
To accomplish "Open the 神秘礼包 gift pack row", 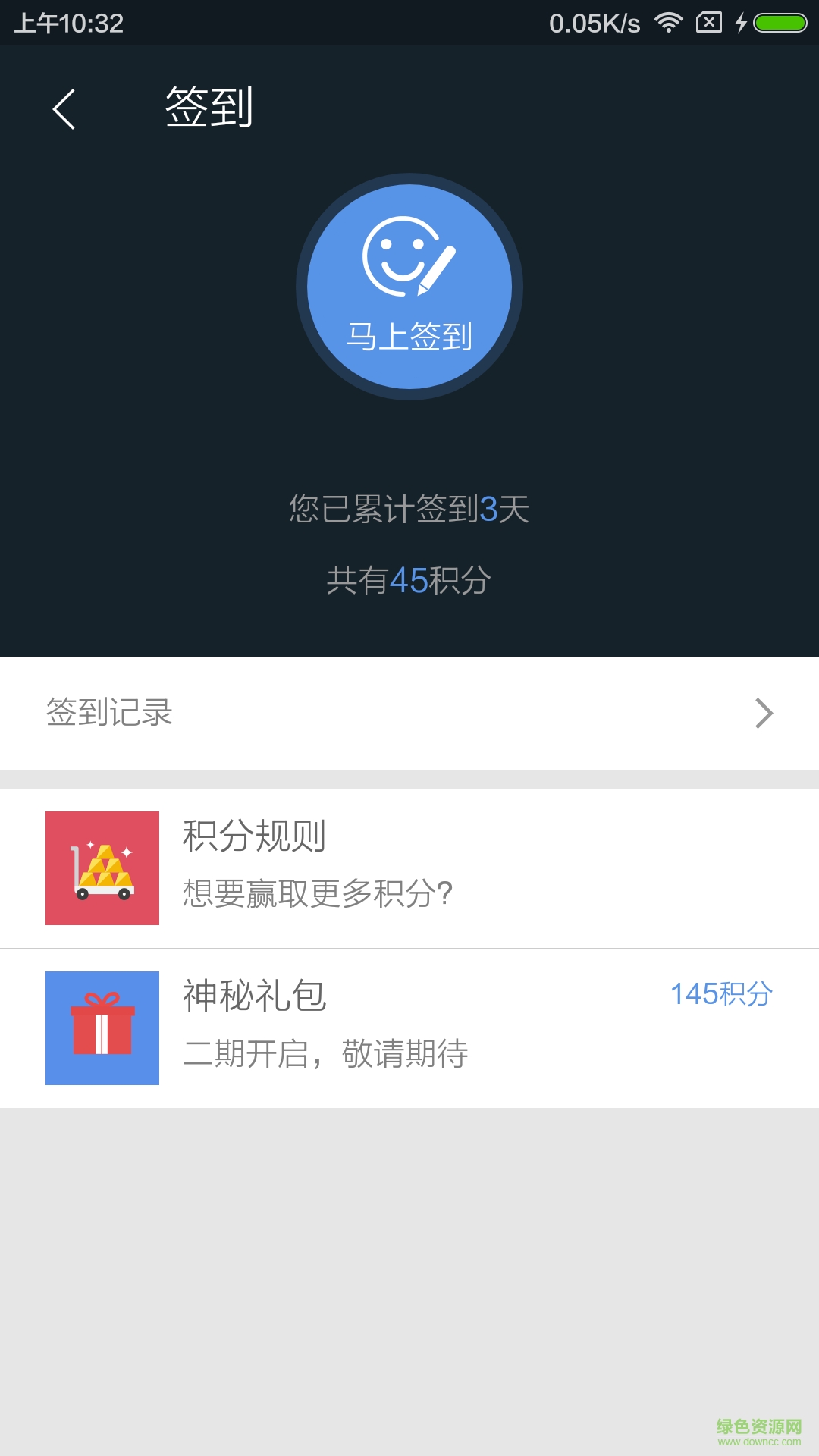I will (409, 1028).
